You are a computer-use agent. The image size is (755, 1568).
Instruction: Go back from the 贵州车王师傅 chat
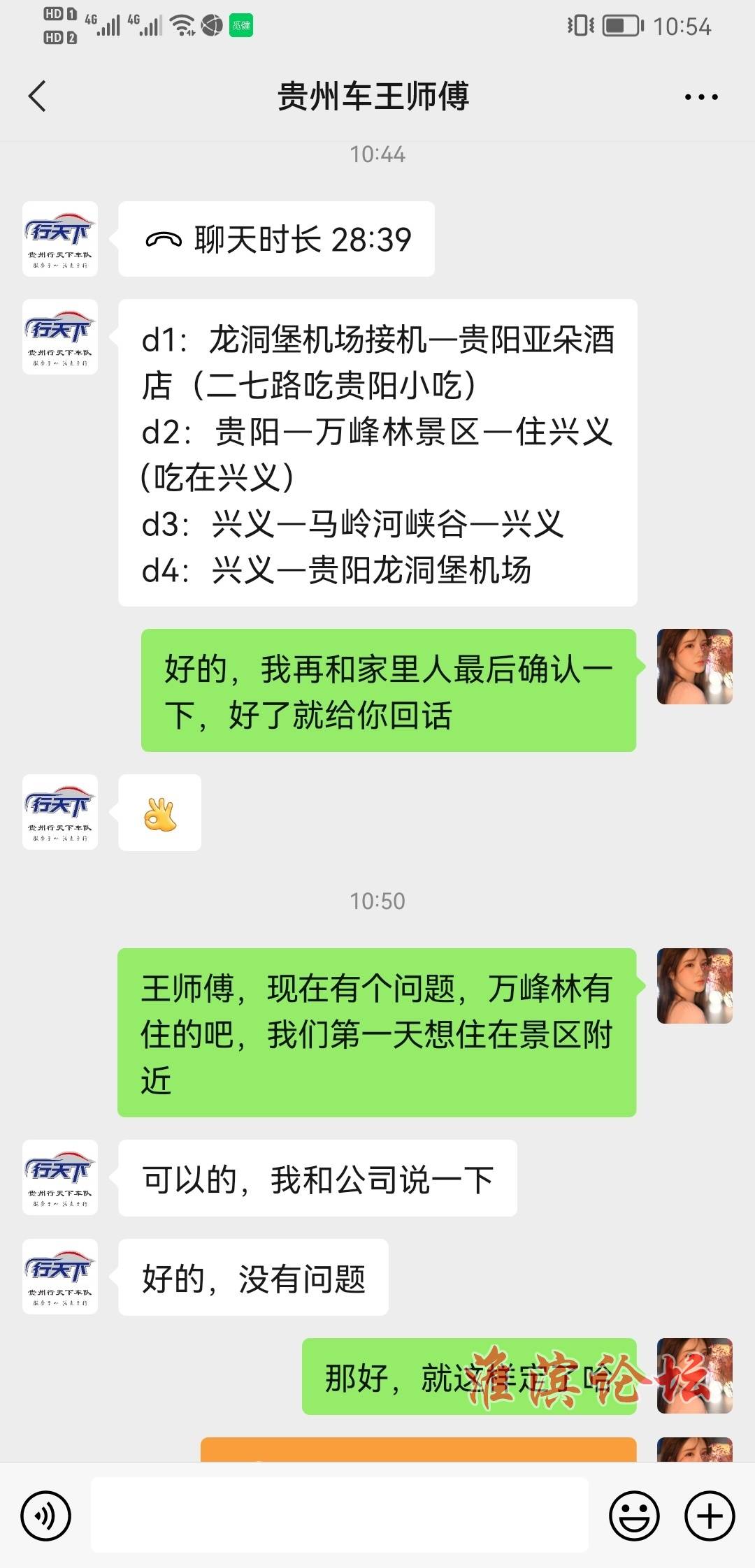tap(38, 96)
